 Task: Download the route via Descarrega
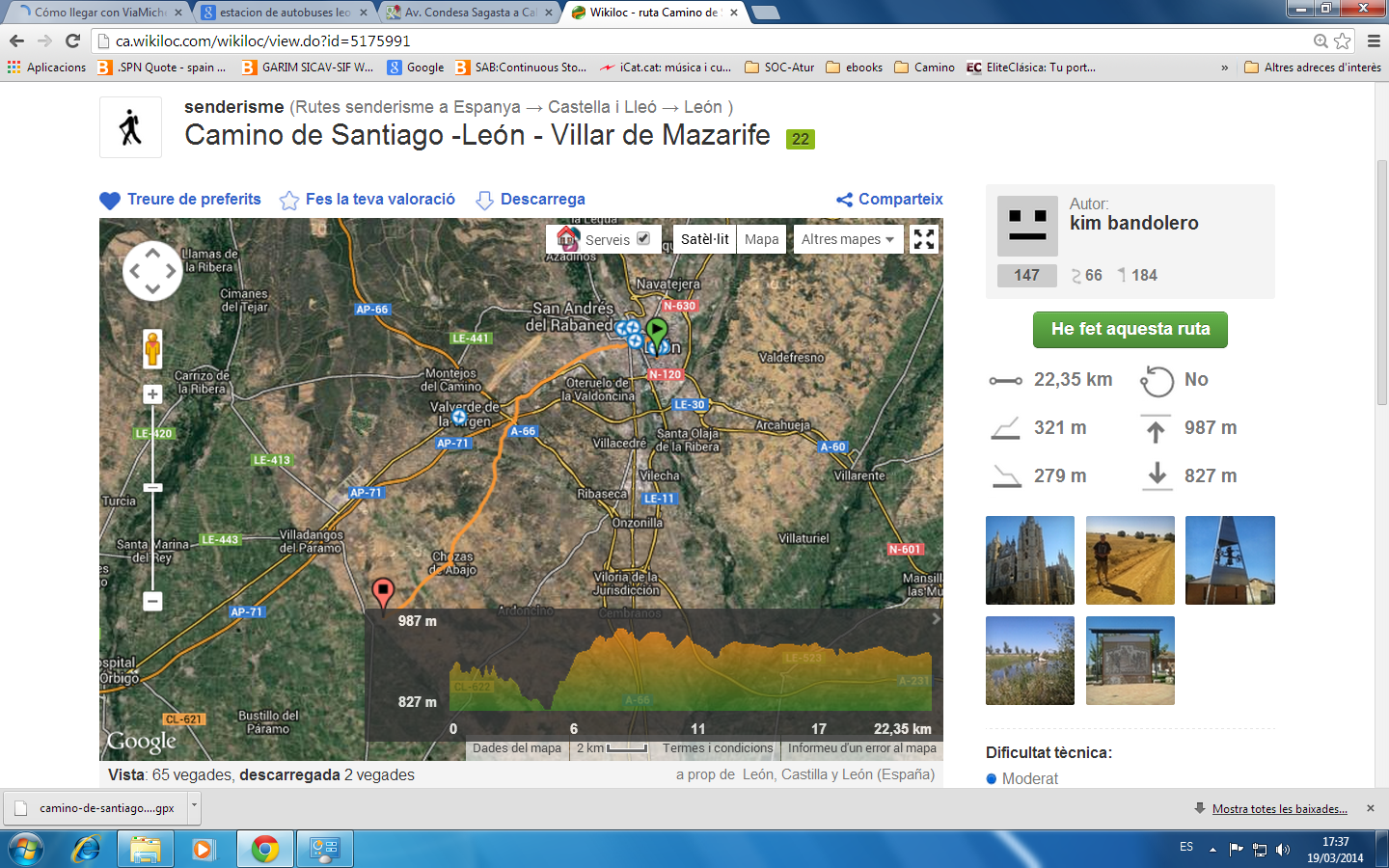click(541, 200)
